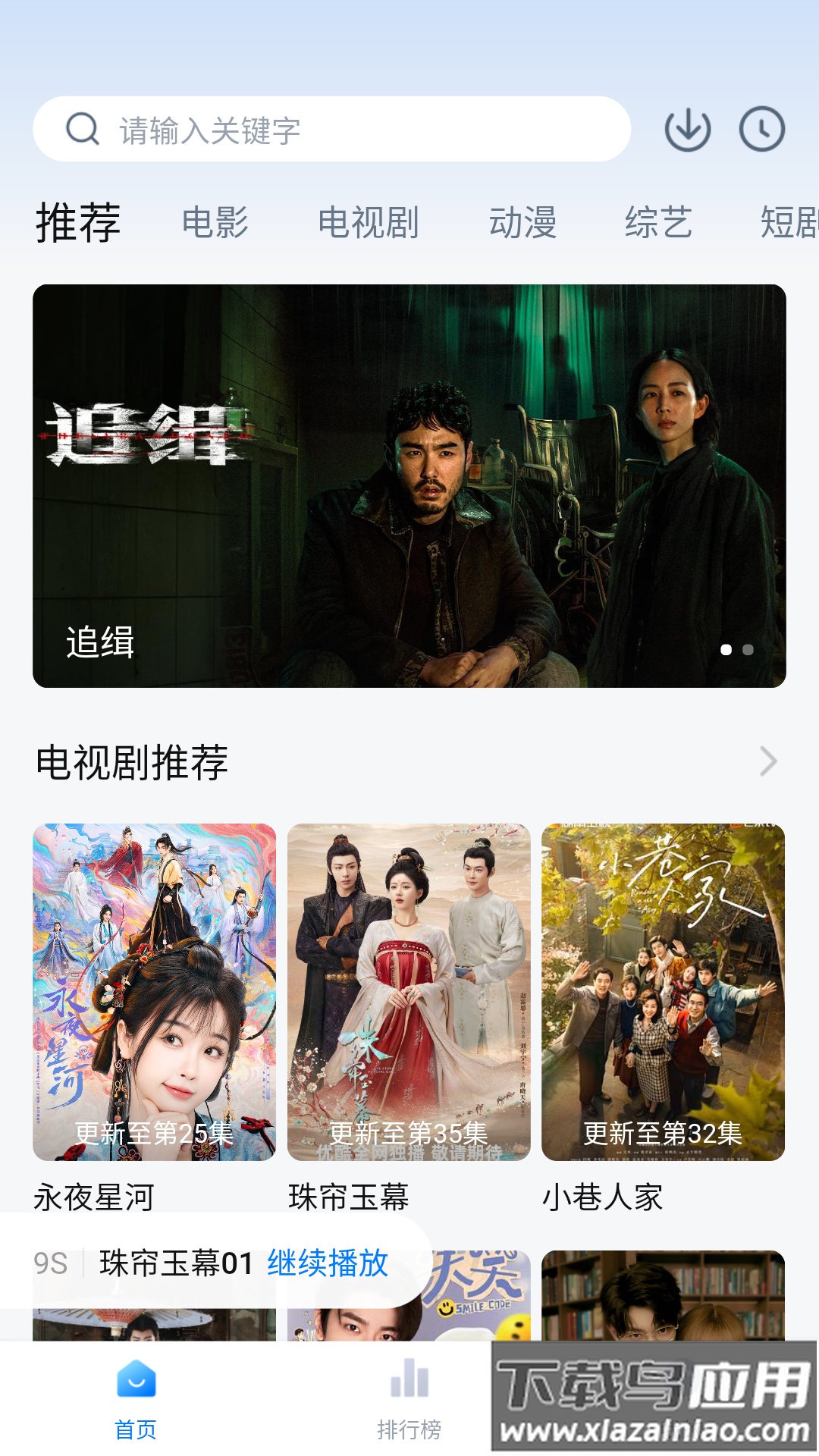819x1456 pixels.
Task: Switch to the 综艺 tab
Action: [x=658, y=222]
